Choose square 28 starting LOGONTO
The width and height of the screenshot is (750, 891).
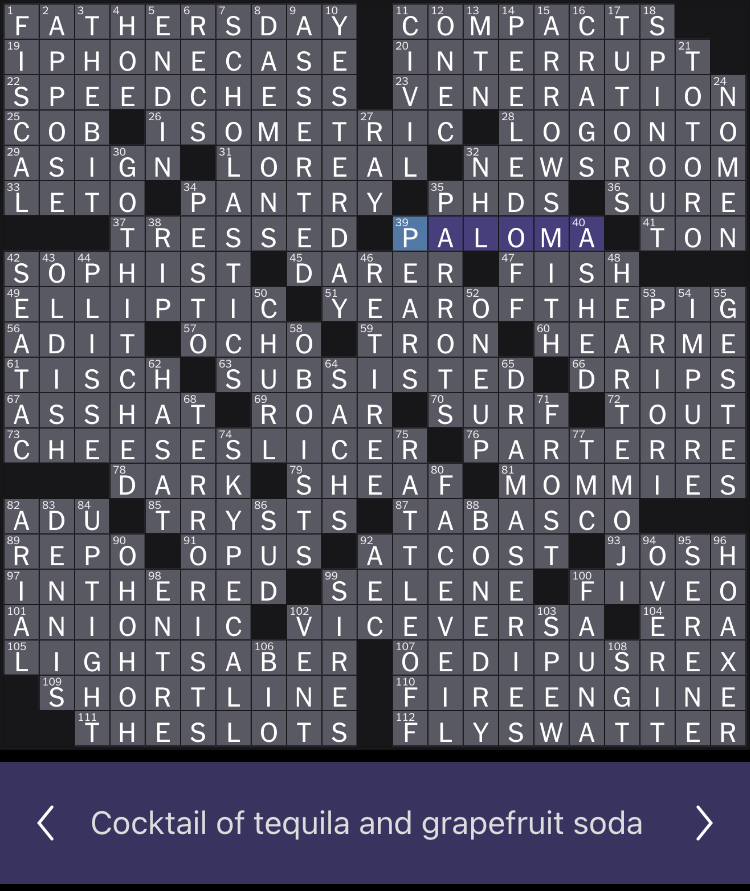point(516,130)
